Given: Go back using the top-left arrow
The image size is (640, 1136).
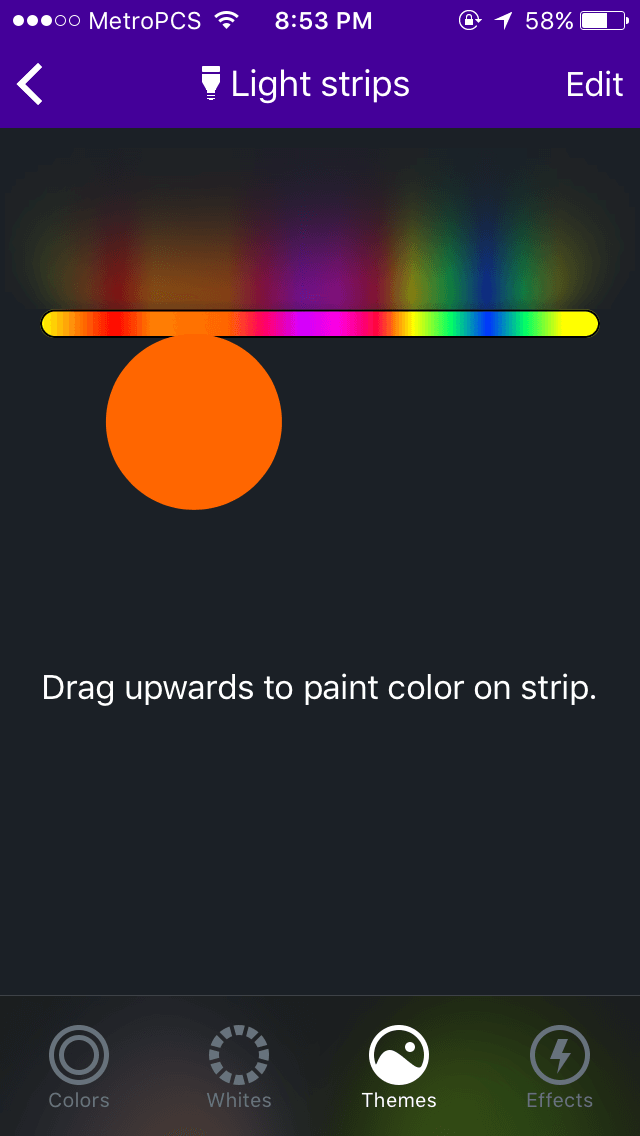Looking at the screenshot, I should pyautogui.click(x=30, y=85).
